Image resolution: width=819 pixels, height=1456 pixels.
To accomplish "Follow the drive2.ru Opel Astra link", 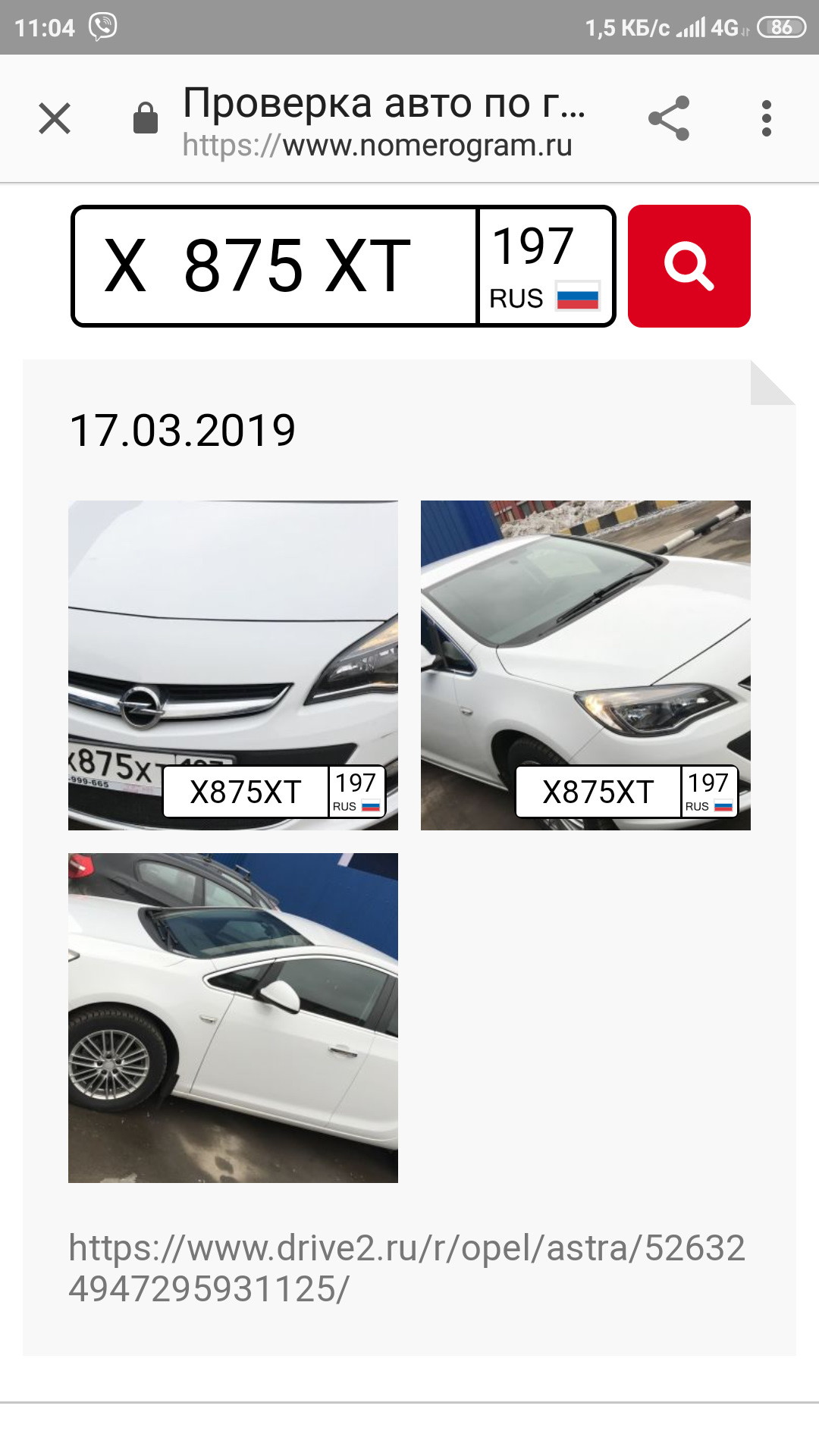I will 406,1268.
